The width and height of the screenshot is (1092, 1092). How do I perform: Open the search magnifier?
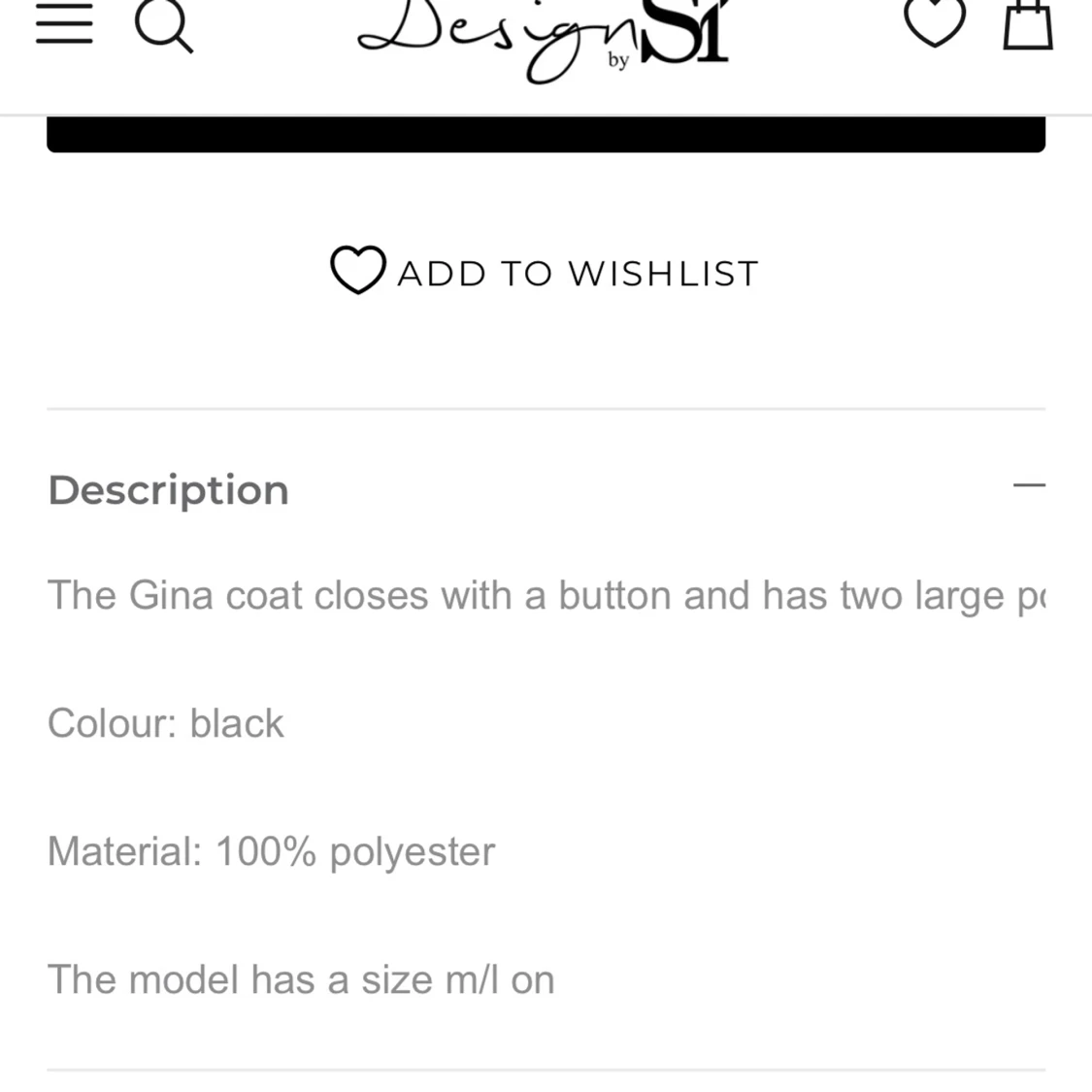click(163, 26)
